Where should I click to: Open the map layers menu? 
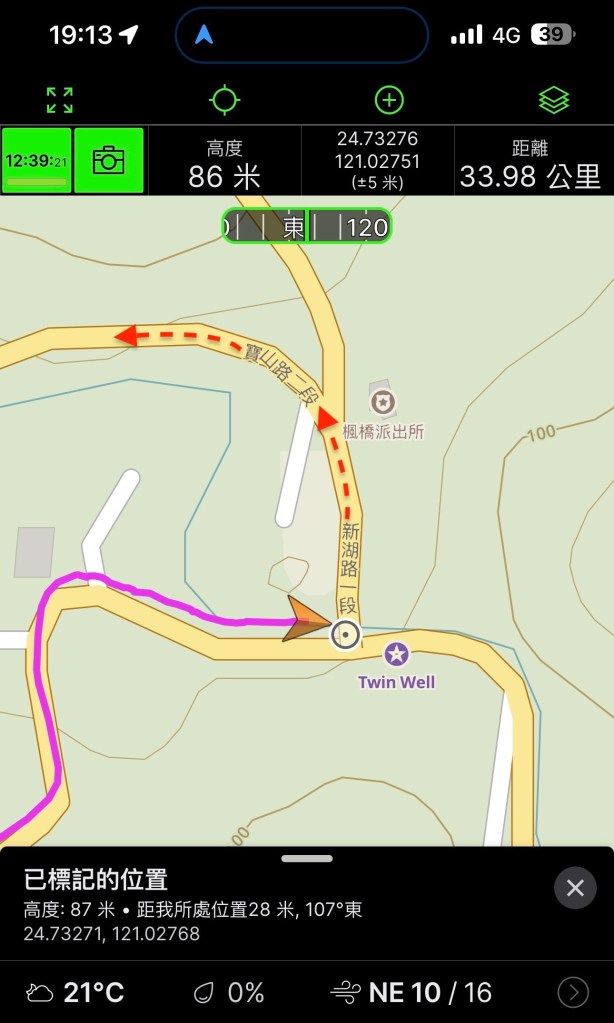point(553,100)
